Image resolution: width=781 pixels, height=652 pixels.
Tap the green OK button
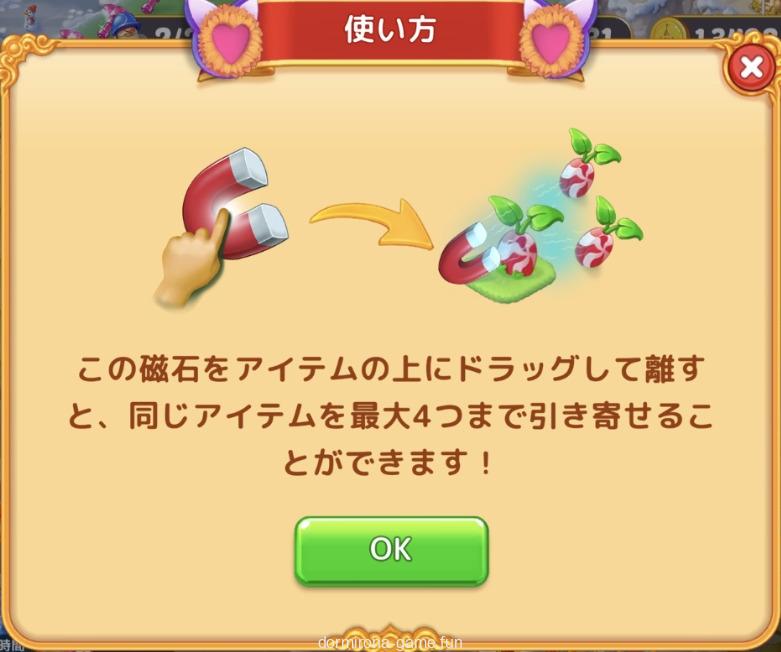point(390,549)
